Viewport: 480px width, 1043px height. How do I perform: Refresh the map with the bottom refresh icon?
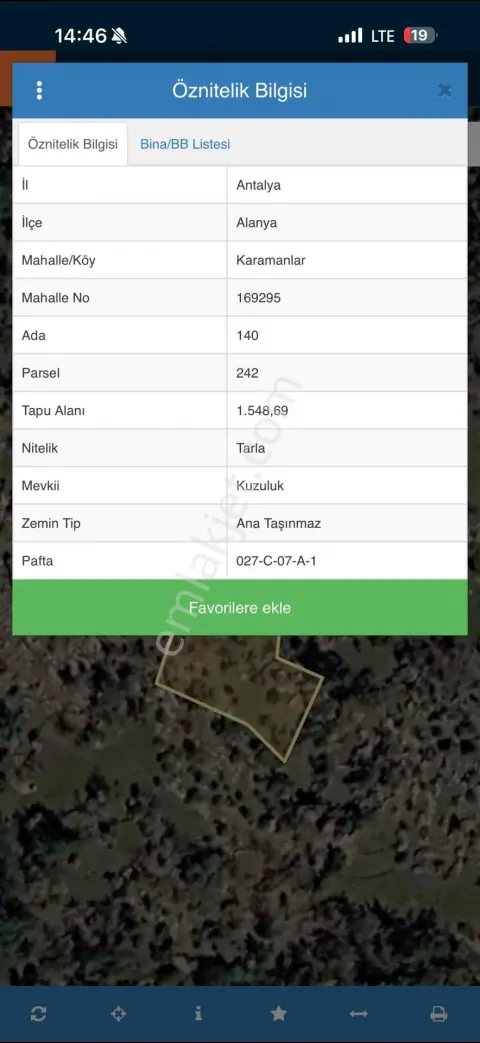(39, 1014)
